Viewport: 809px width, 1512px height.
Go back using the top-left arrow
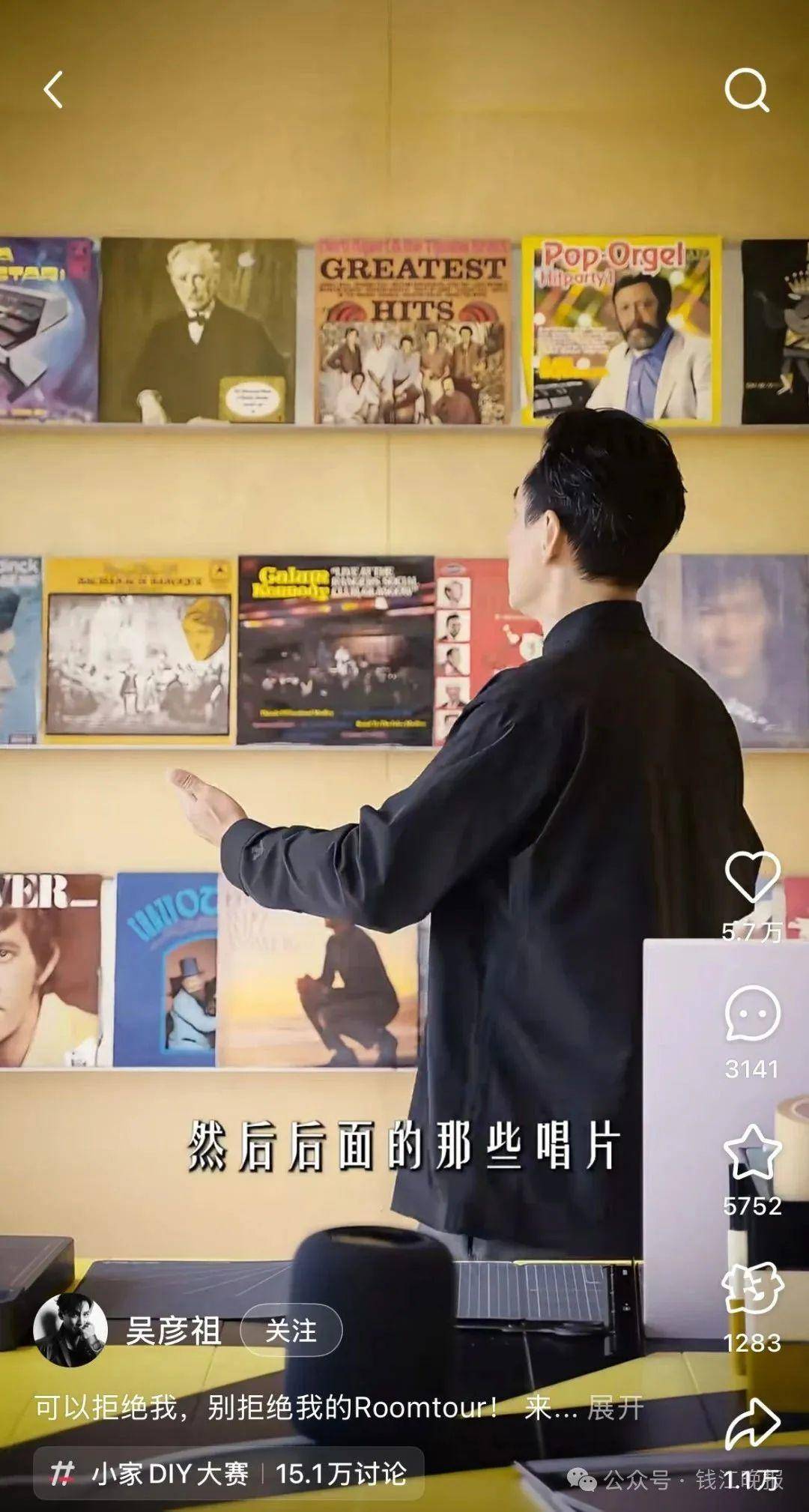[53, 90]
